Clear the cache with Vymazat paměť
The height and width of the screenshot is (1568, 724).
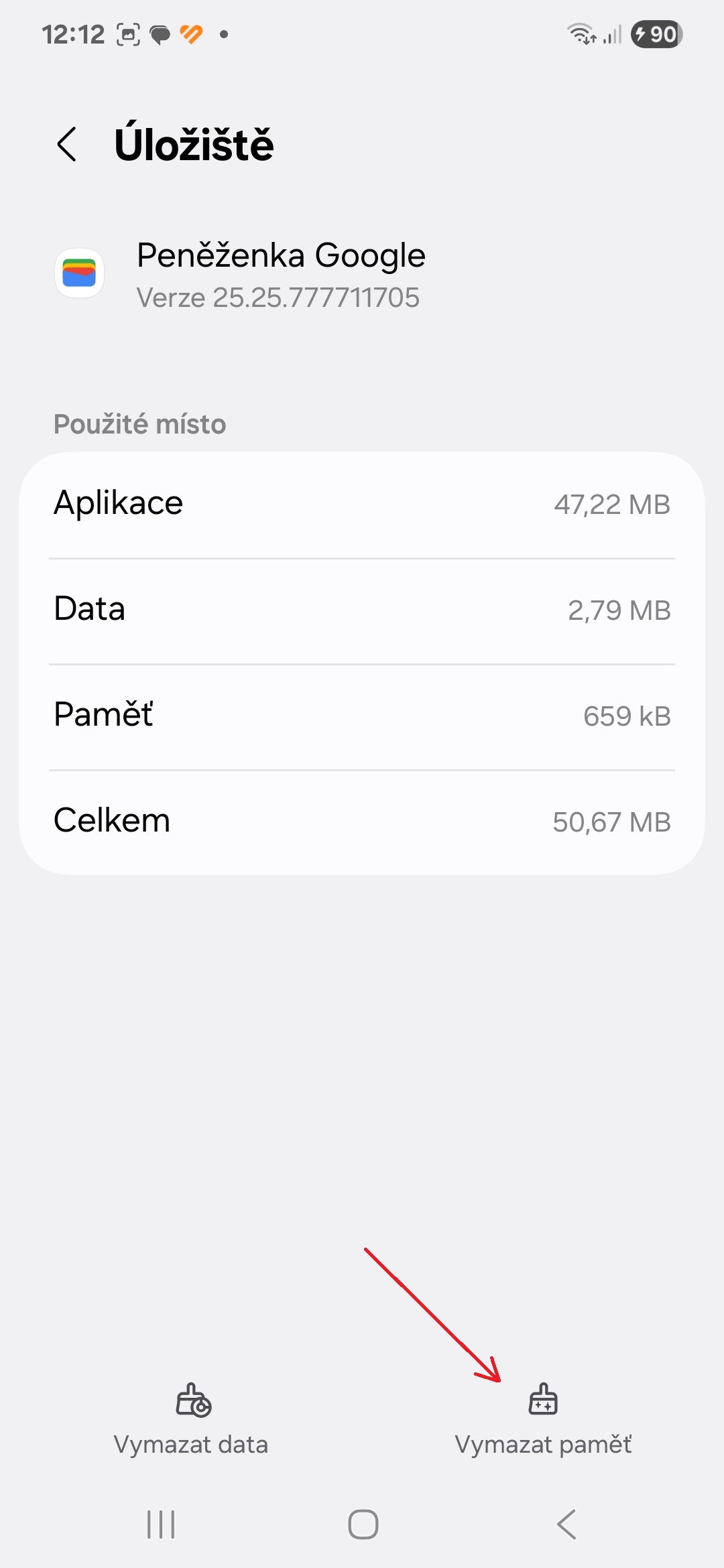543,1419
